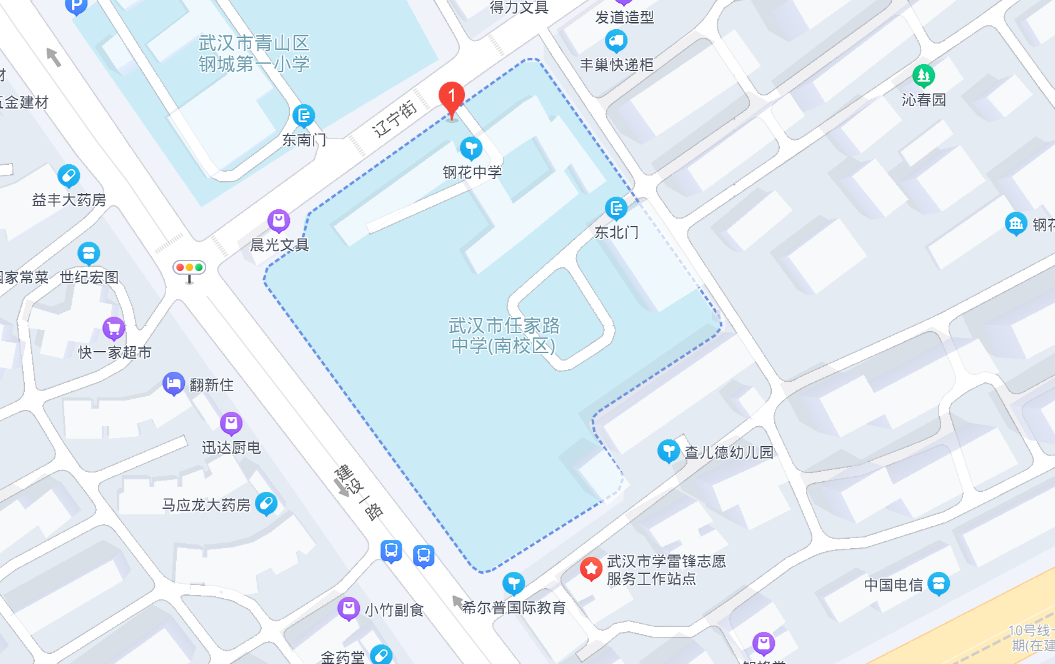Screen dimensions: 1055x664
Task: Open the 丰巢快递柜 parcel locker marker
Action: click(616, 42)
